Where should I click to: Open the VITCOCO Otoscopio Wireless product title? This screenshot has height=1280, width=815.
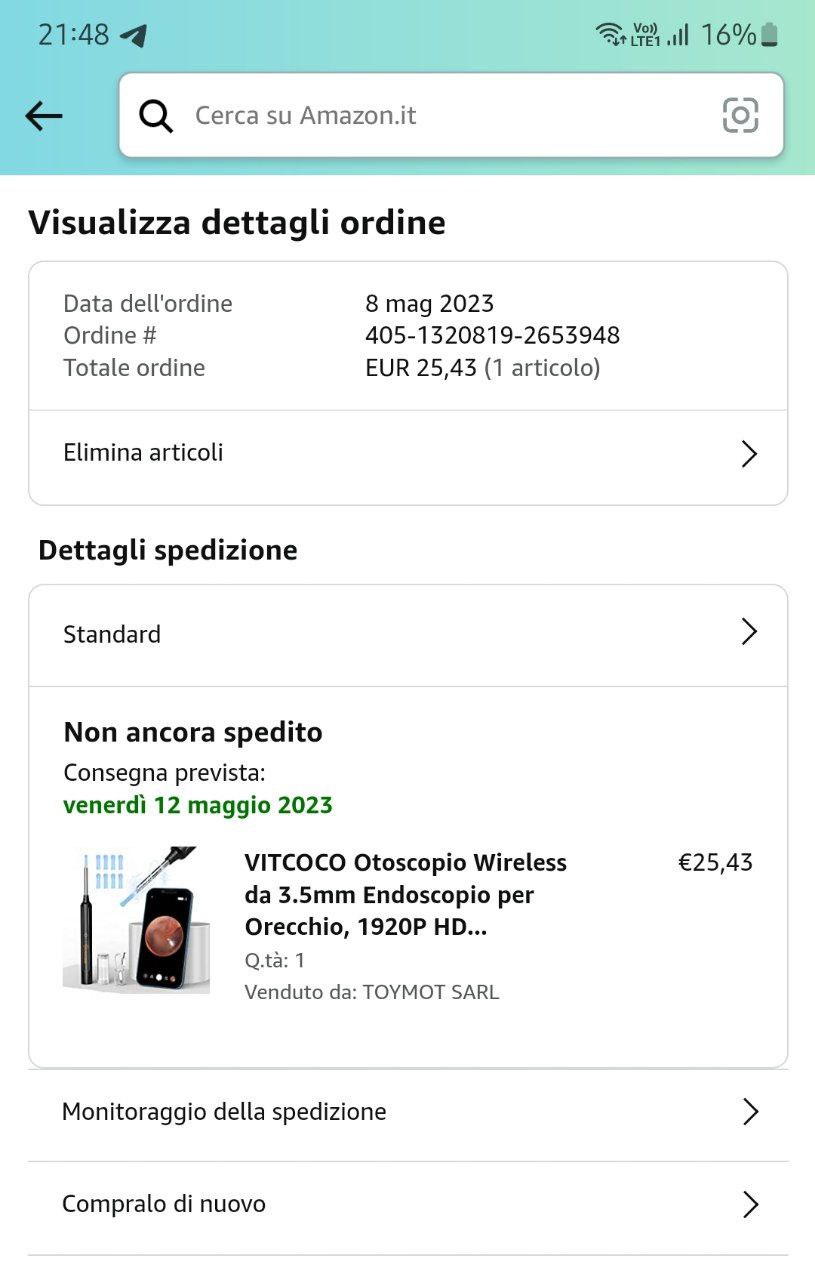[405, 895]
